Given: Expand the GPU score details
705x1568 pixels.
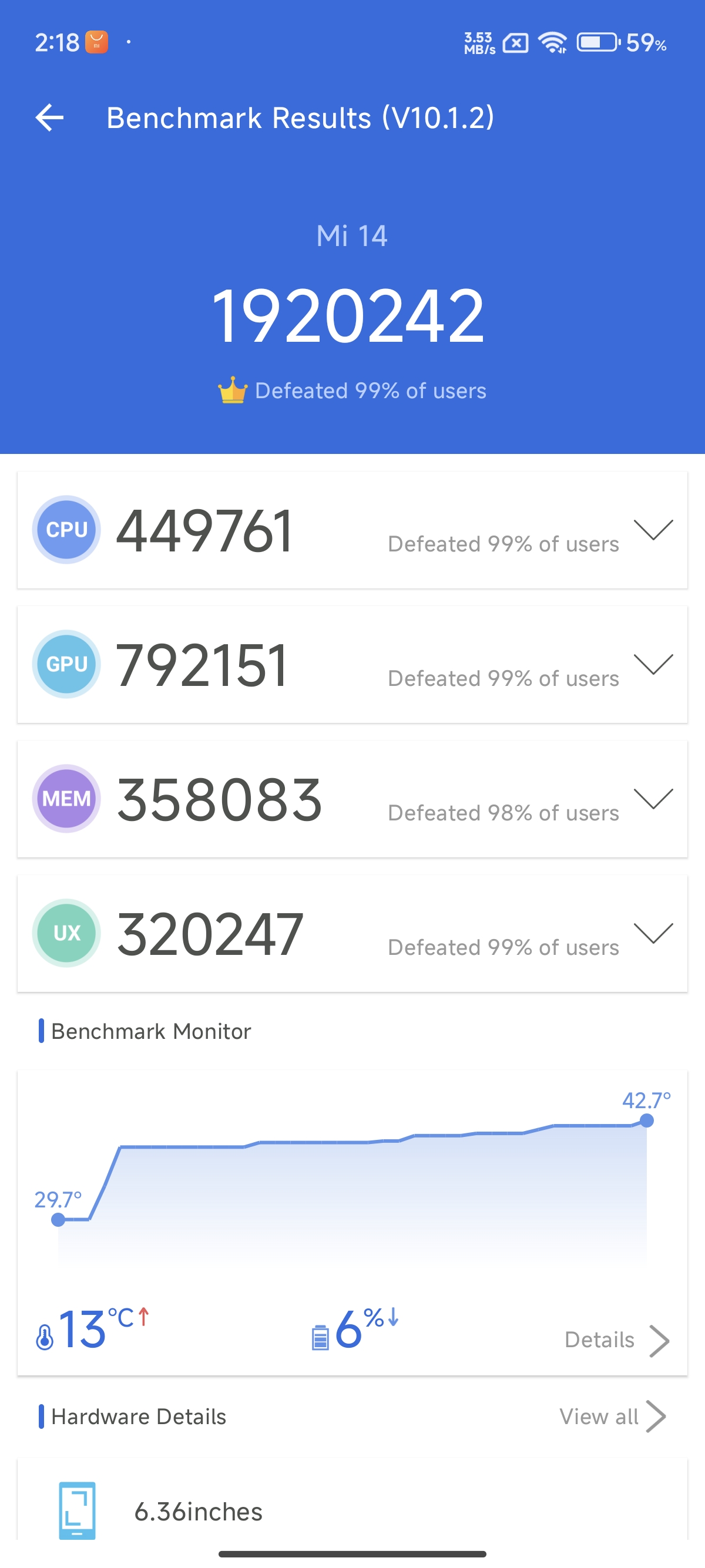Looking at the screenshot, I should (653, 664).
